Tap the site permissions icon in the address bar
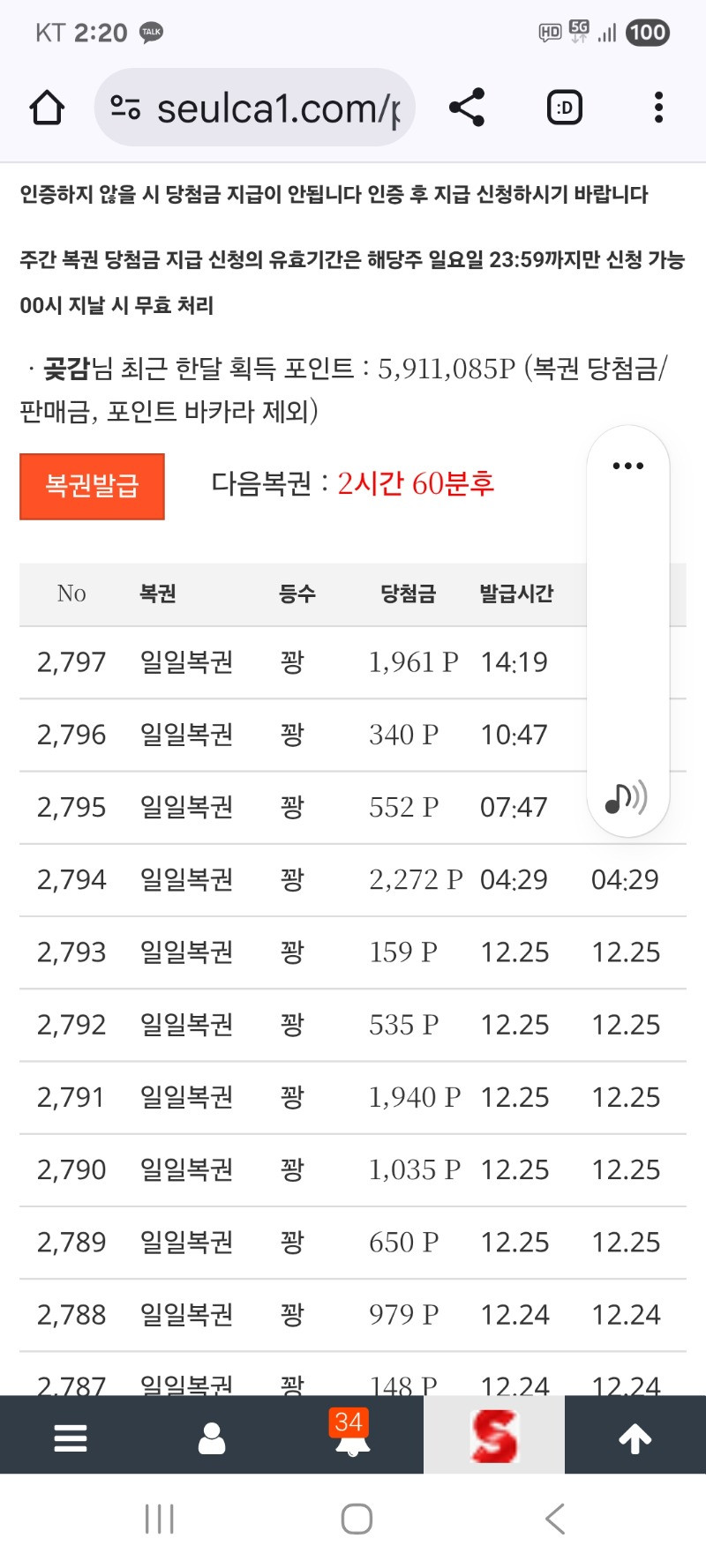The width and height of the screenshot is (706, 1568). (126, 107)
